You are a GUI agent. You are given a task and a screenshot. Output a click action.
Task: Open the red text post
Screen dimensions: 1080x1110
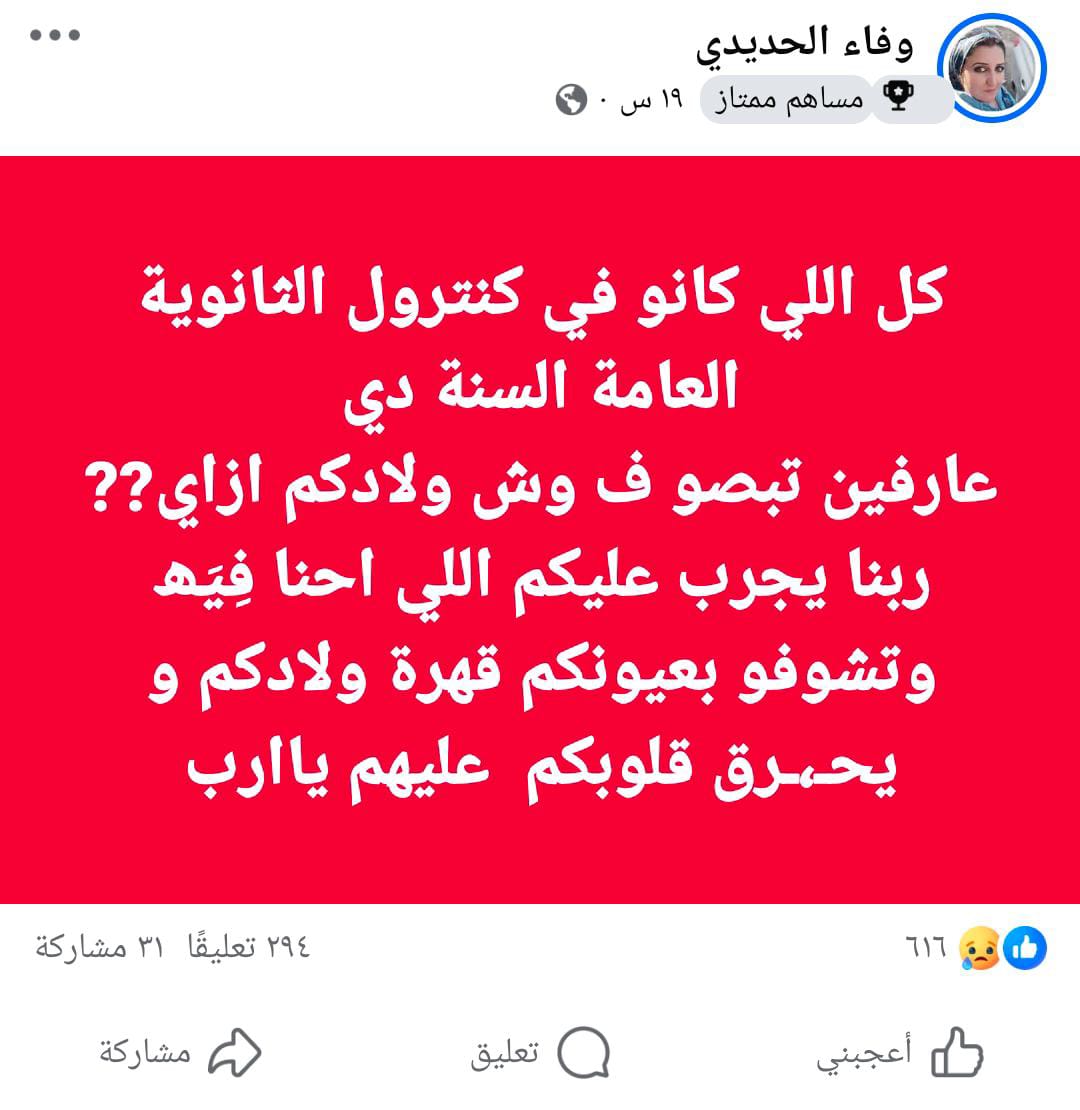coord(540,530)
